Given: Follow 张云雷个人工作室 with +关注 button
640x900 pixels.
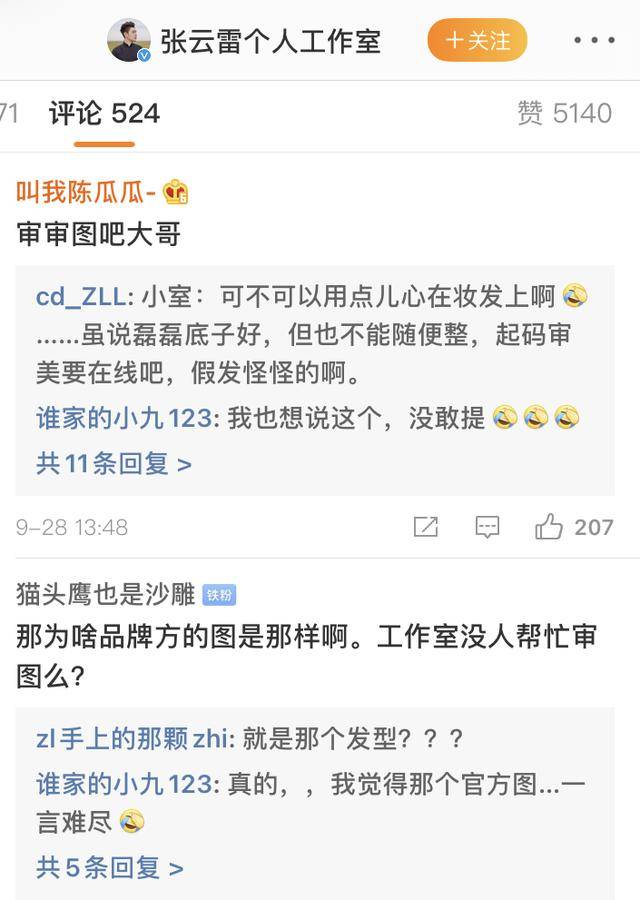Looking at the screenshot, I should [x=477, y=41].
